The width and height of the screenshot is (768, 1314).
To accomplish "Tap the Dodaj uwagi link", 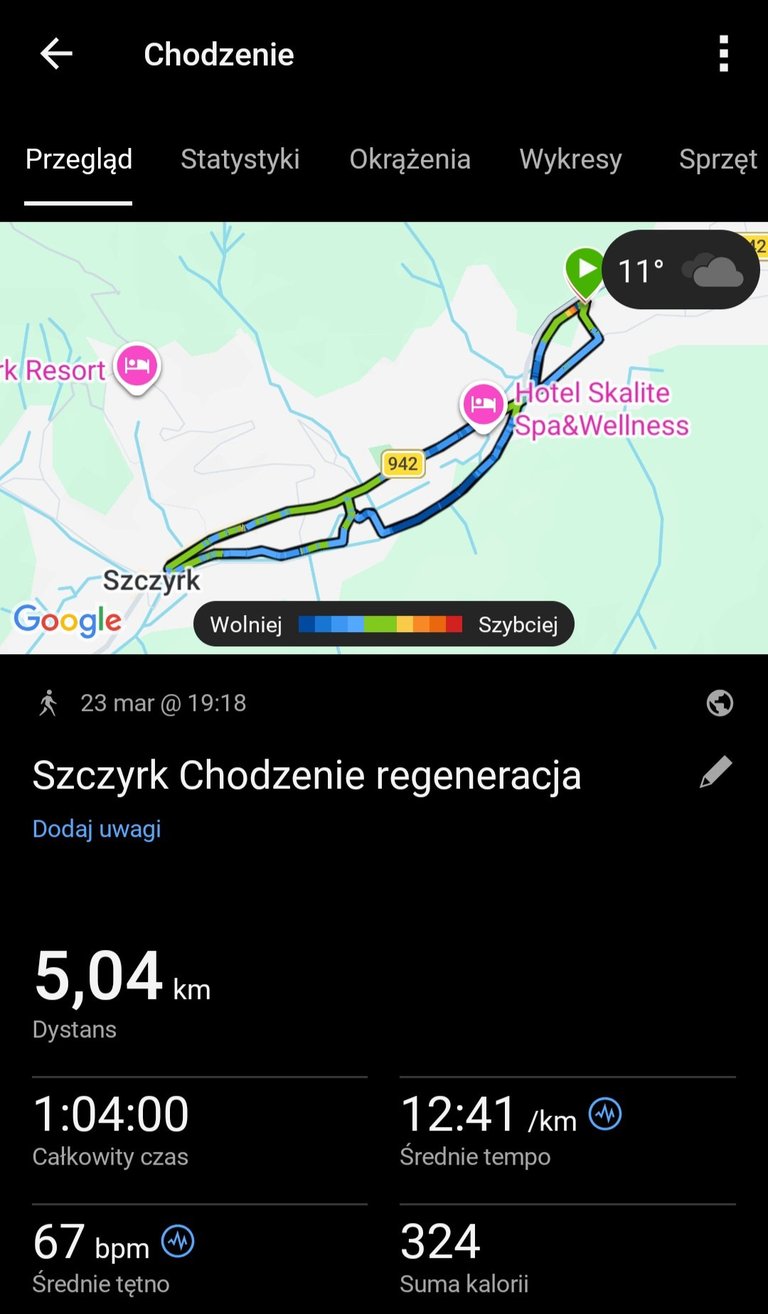I will (x=96, y=829).
